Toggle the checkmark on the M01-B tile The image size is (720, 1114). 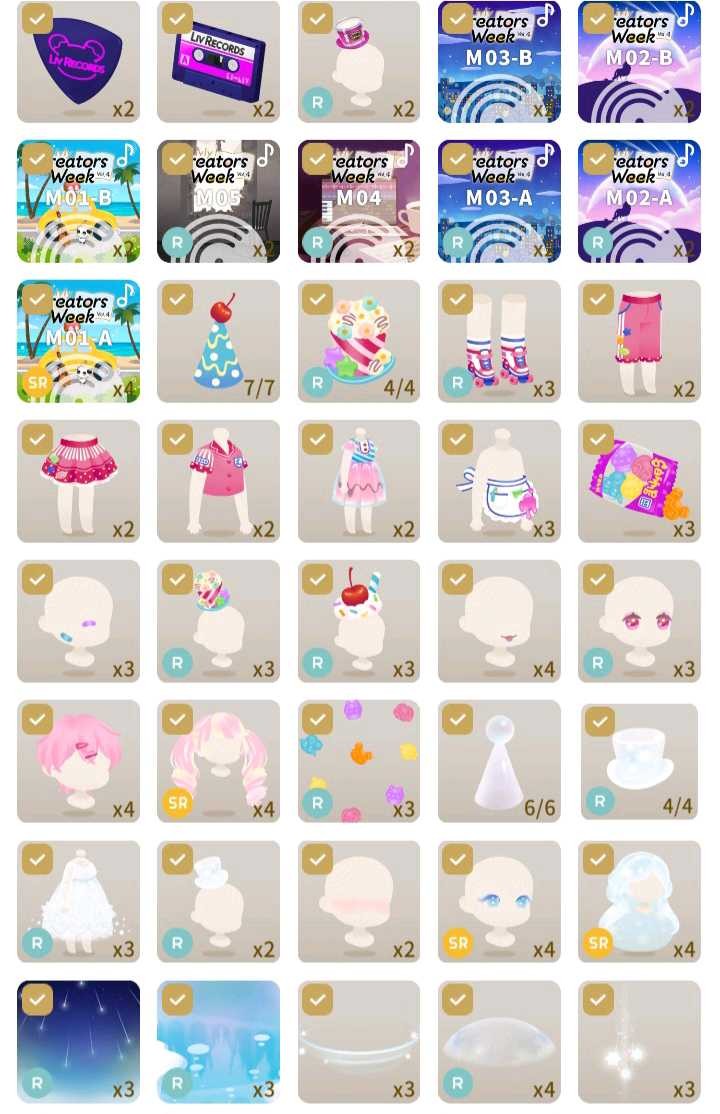37,158
